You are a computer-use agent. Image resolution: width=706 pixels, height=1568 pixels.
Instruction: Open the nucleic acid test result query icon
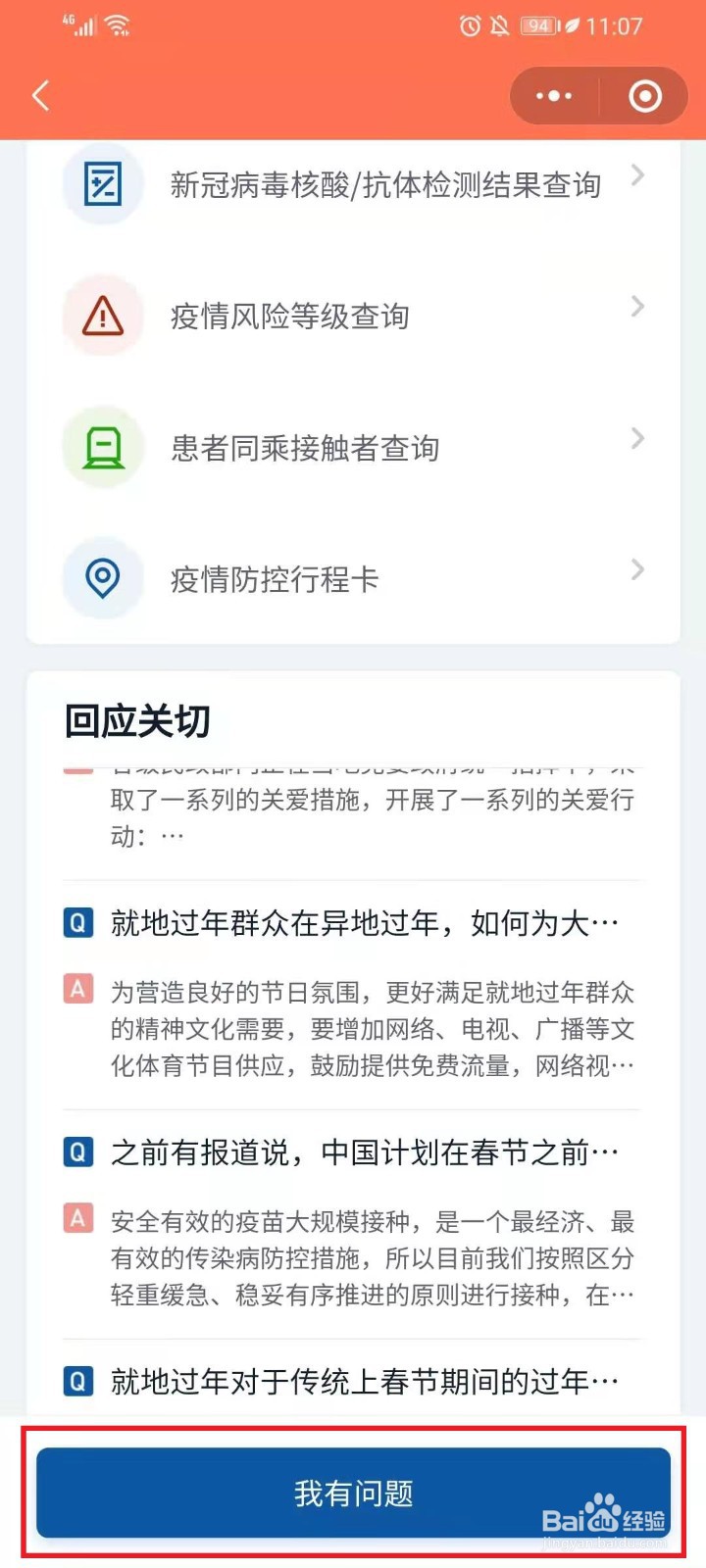pos(103,184)
